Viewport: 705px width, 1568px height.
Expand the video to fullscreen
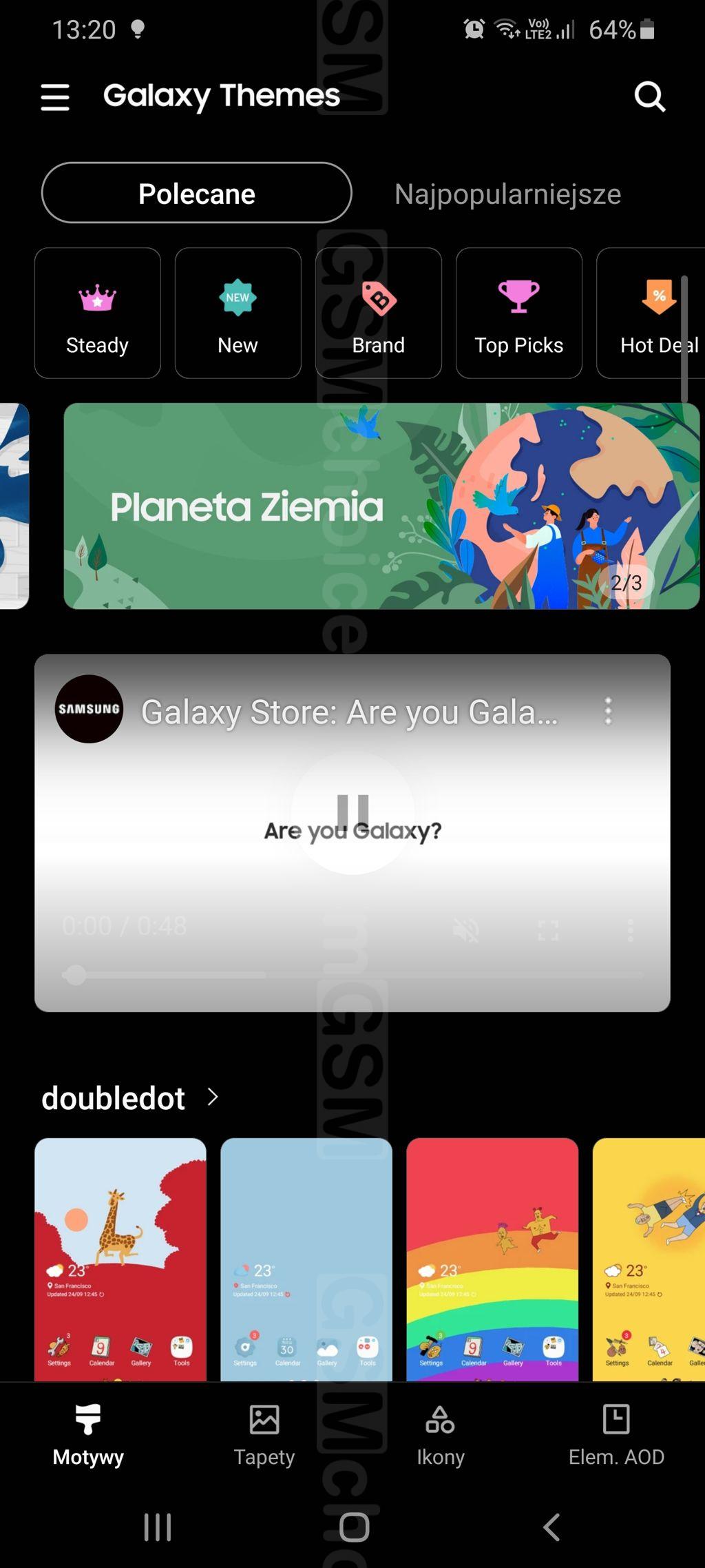548,931
